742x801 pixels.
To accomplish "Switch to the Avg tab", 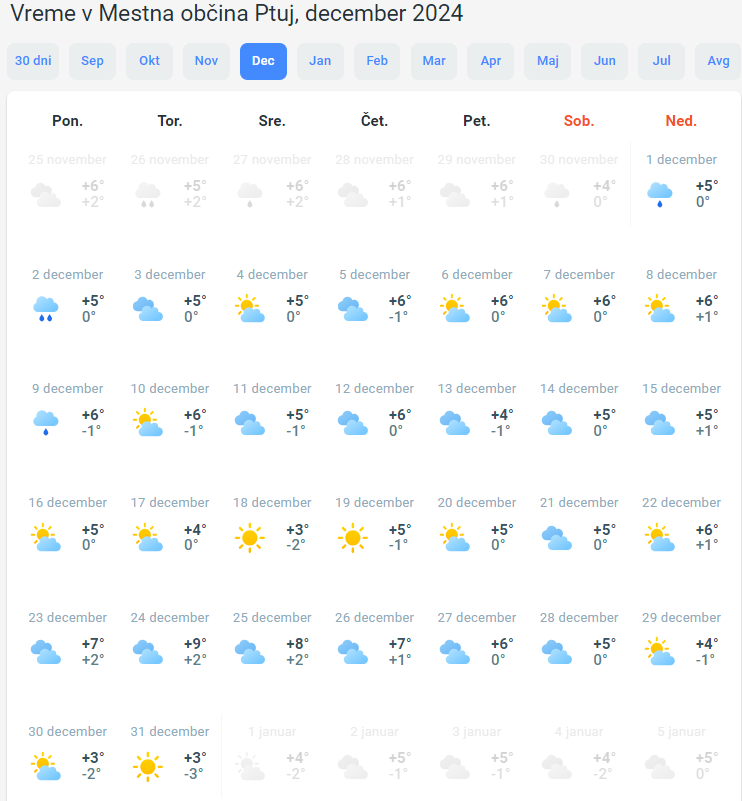I will (x=718, y=61).
